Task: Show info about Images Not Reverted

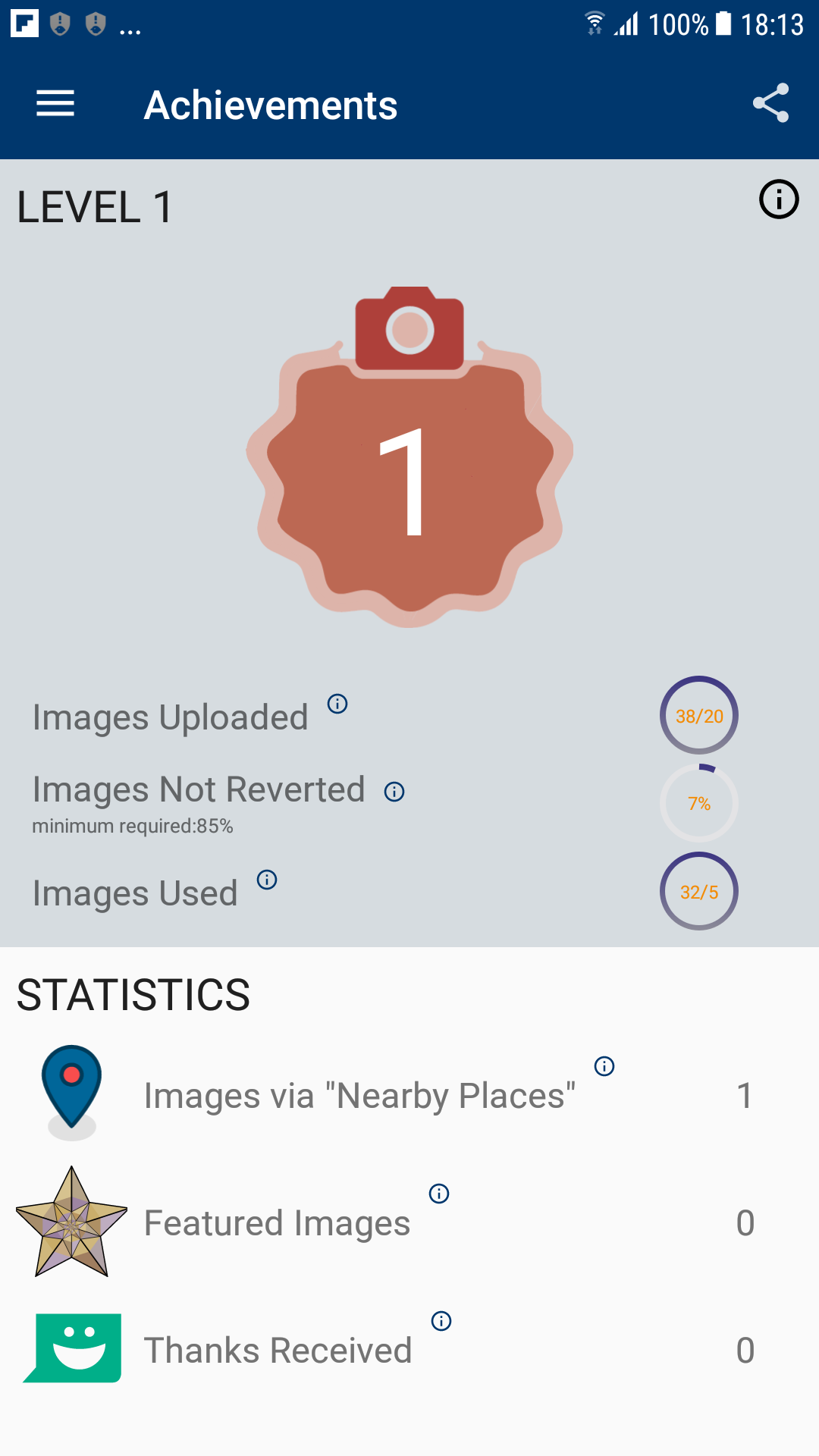Action: click(x=394, y=792)
